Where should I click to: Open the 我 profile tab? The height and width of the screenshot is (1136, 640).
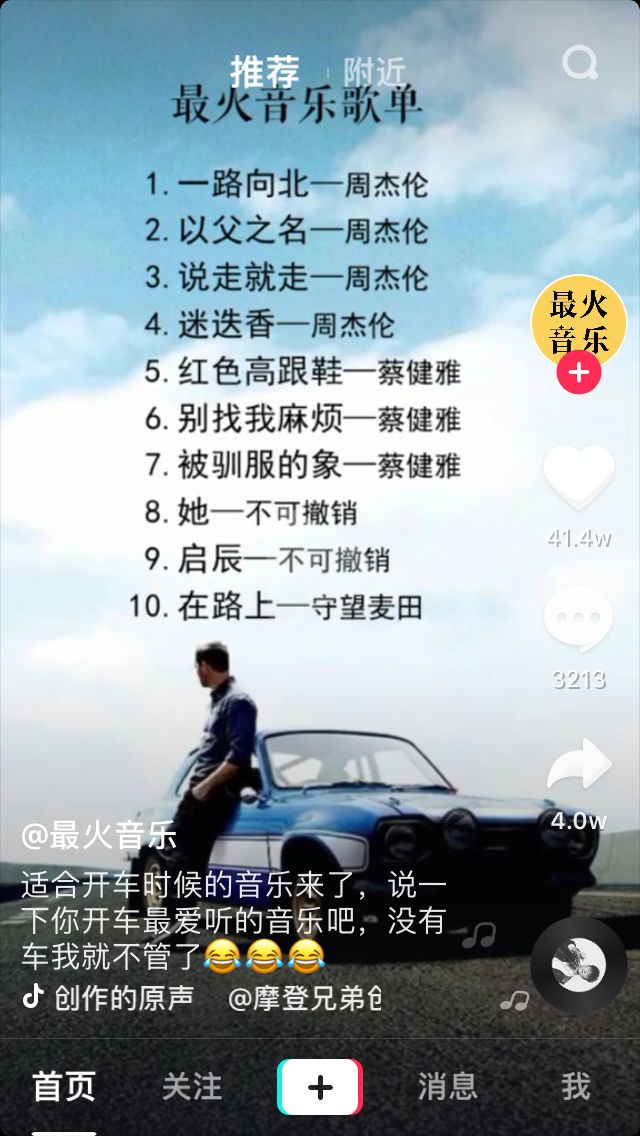click(575, 1087)
